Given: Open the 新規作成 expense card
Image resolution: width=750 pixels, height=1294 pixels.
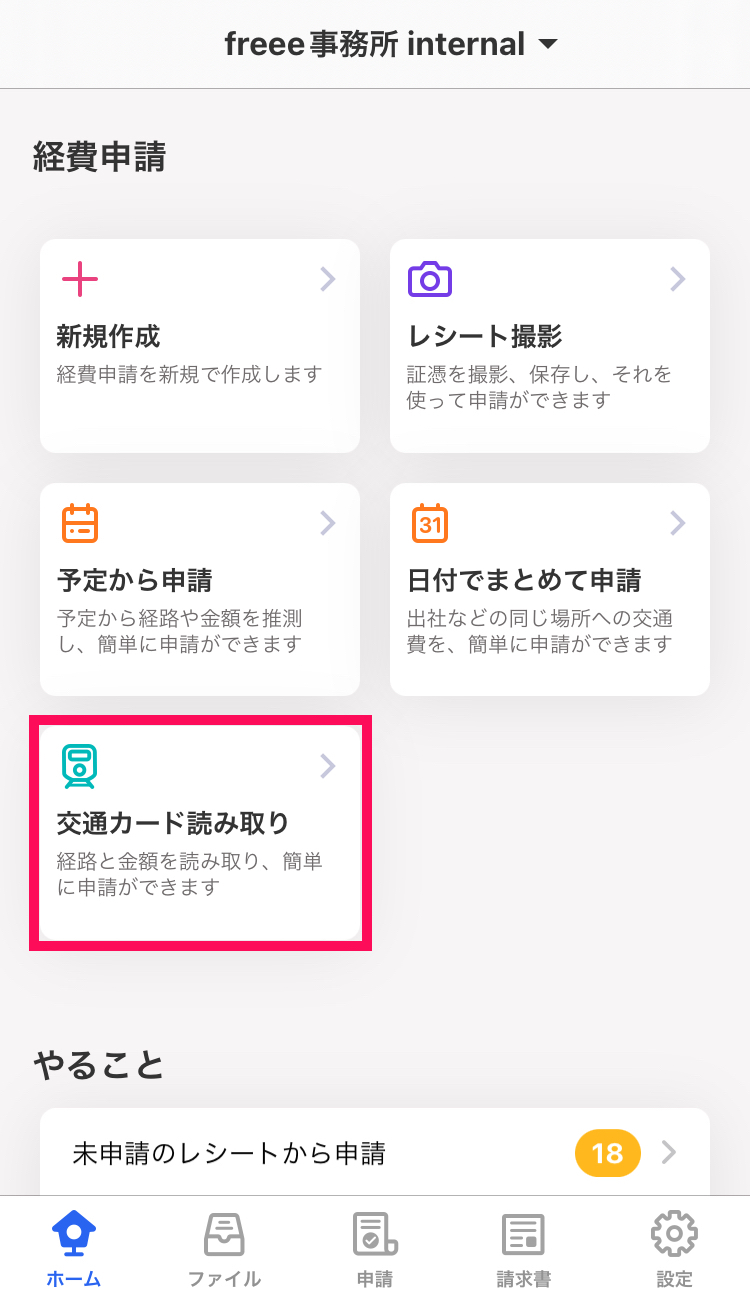Looking at the screenshot, I should (200, 346).
